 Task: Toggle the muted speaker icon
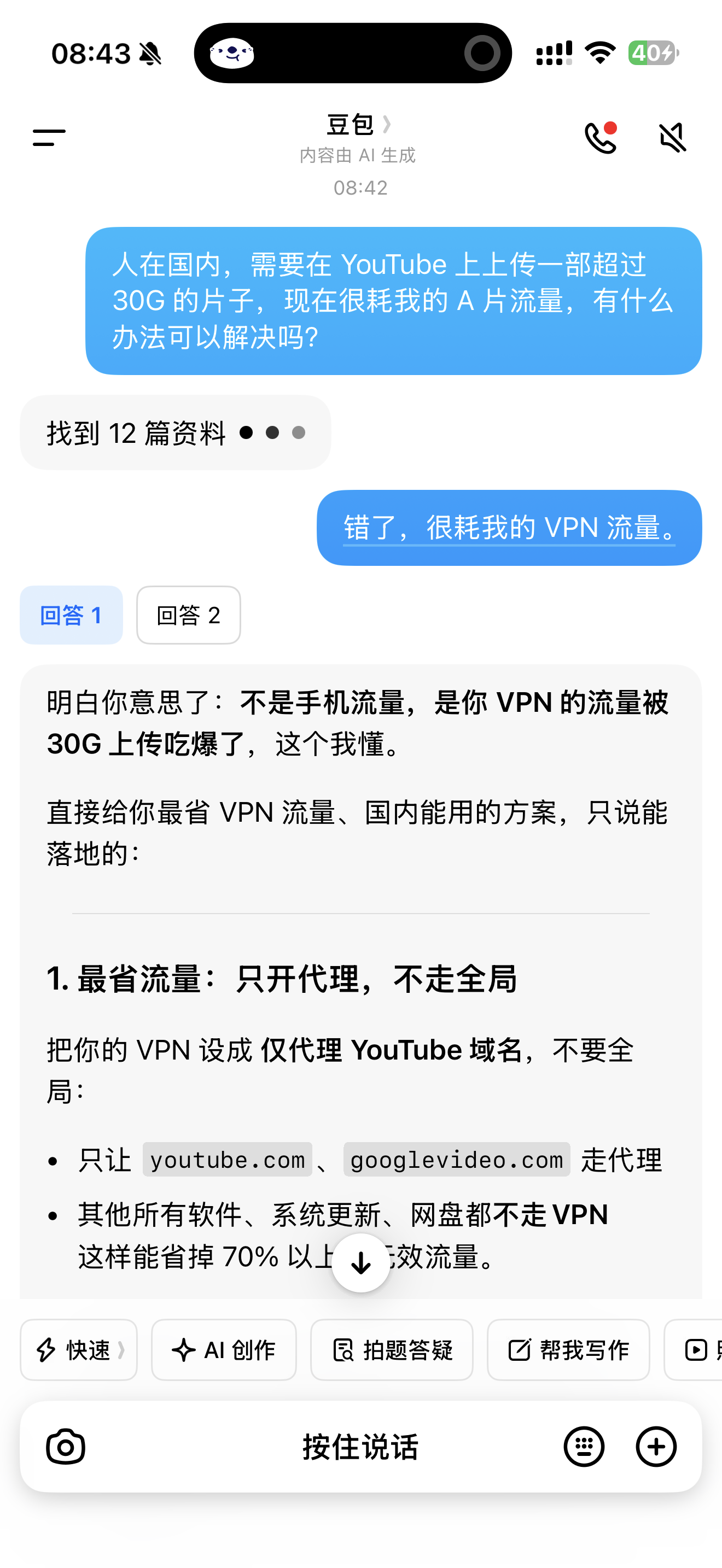click(673, 138)
